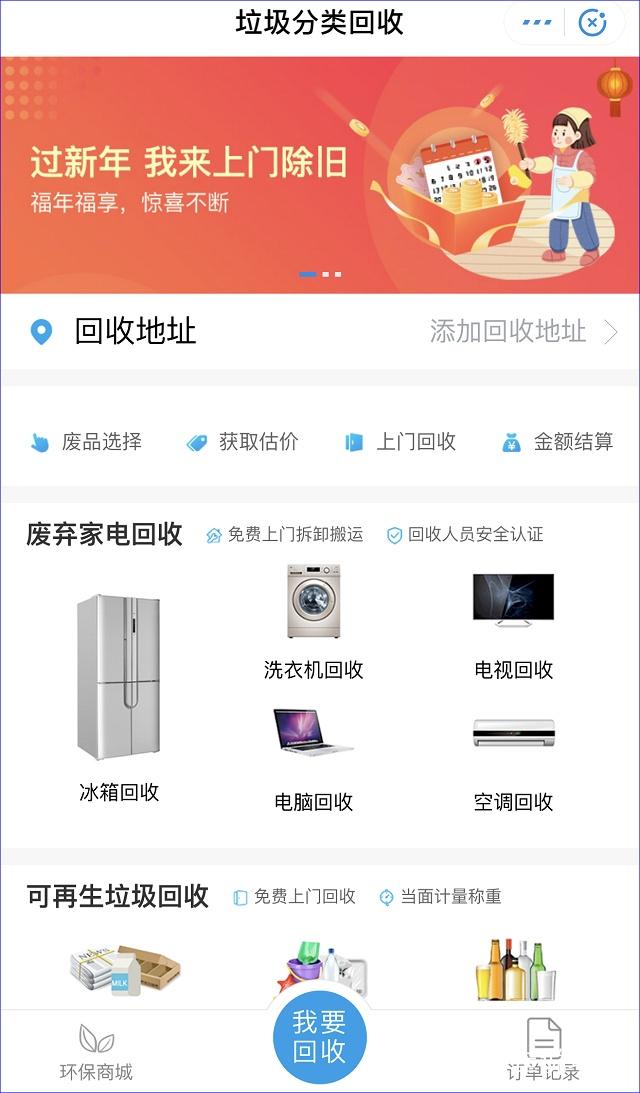640x1093 pixels.
Task: Tap the paper and cardboard recycling item
Action: [x=124, y=970]
